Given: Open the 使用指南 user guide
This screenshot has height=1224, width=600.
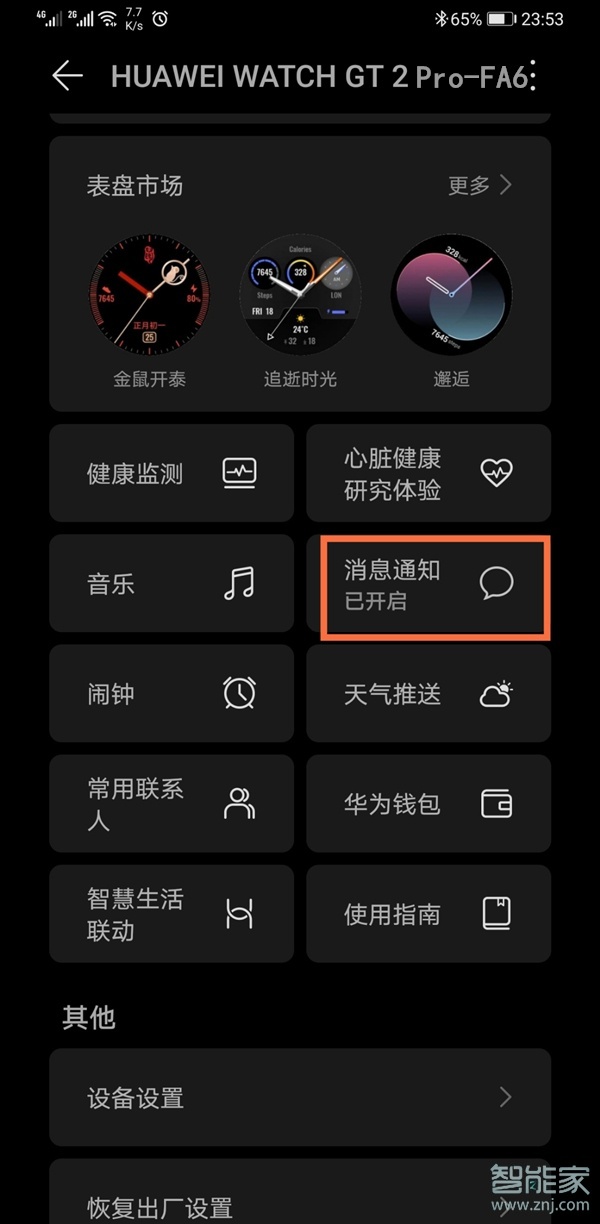Looking at the screenshot, I should (x=428, y=913).
